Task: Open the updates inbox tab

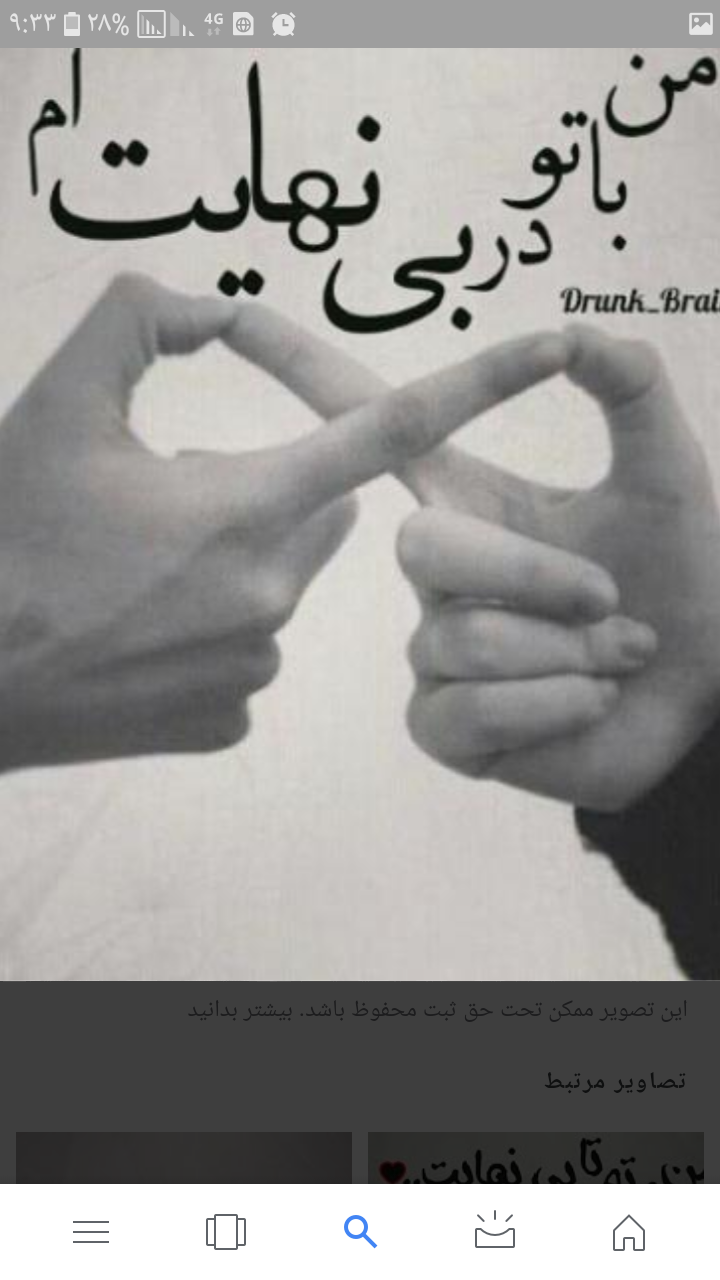Action: click(494, 1232)
